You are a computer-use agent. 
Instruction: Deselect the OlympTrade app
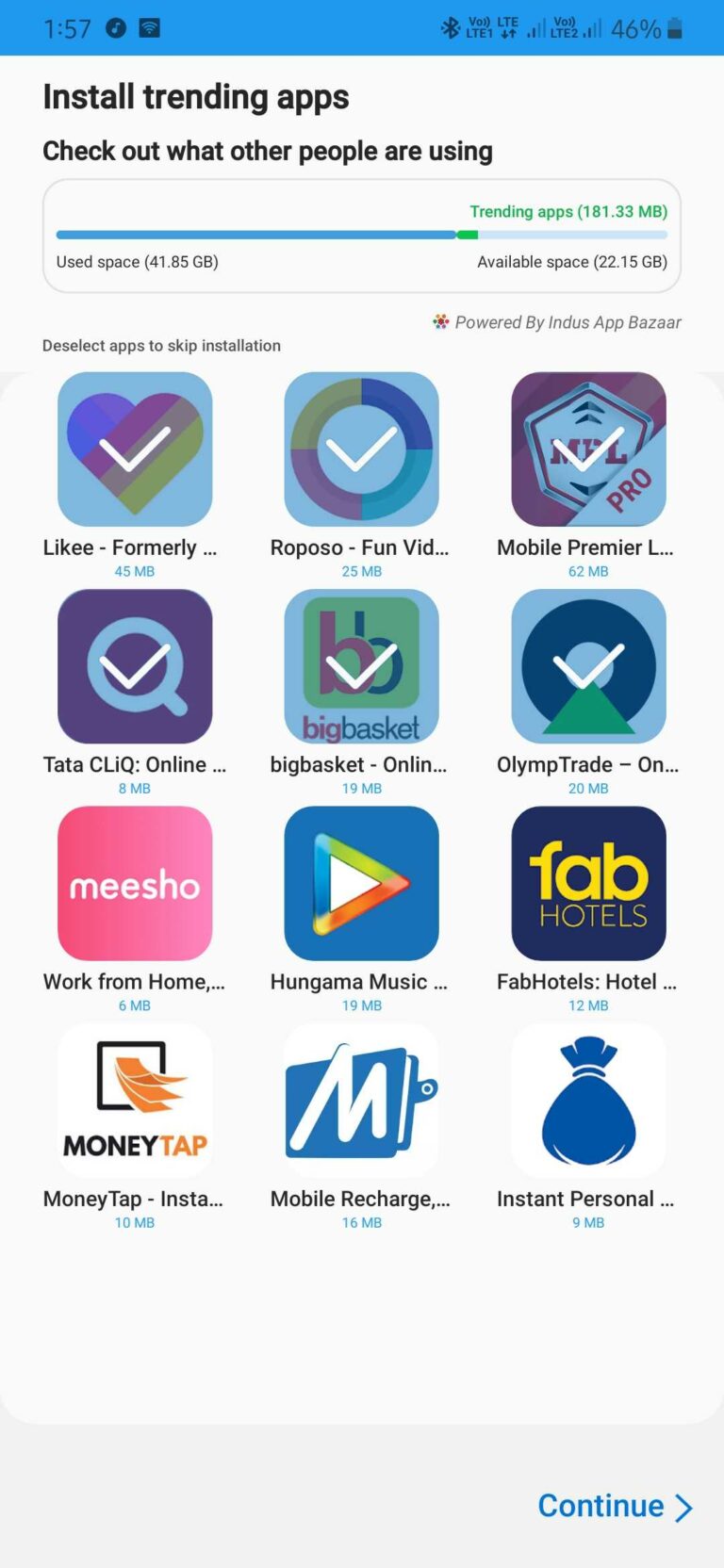(588, 666)
